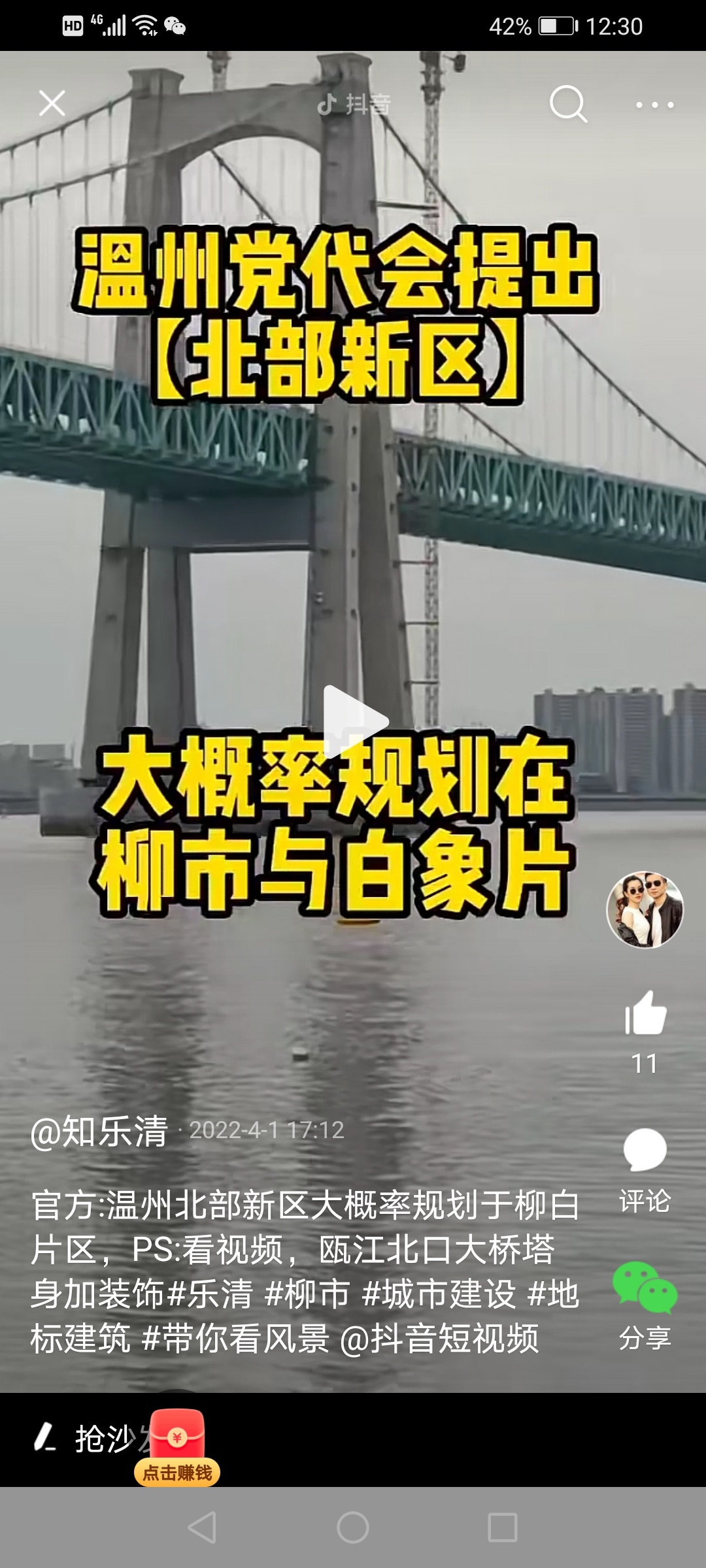Viewport: 706px width, 1568px height.
Task: Like this video with thumbs up
Action: pyautogui.click(x=645, y=1014)
